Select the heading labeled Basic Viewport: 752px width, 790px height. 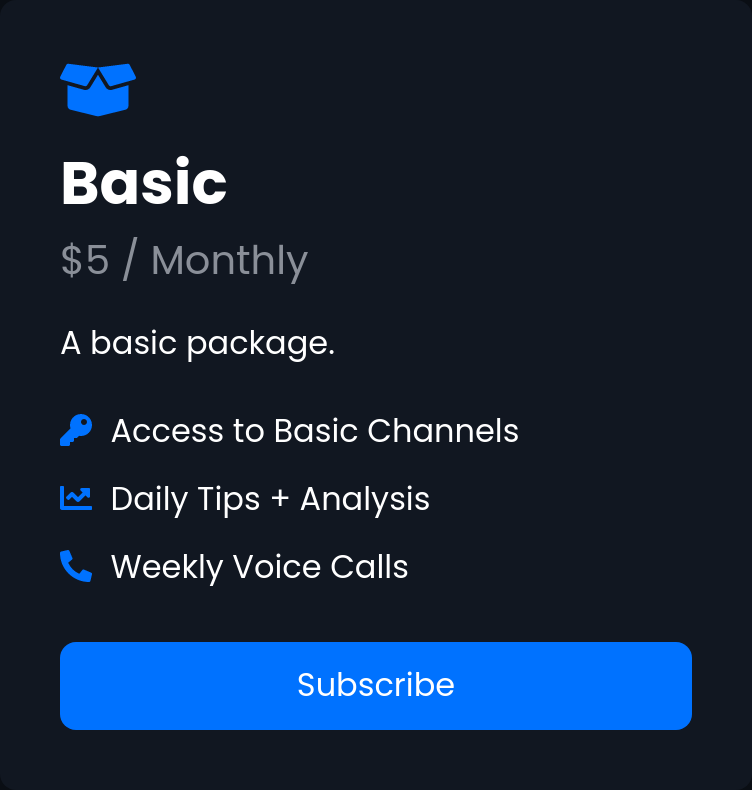[144, 183]
